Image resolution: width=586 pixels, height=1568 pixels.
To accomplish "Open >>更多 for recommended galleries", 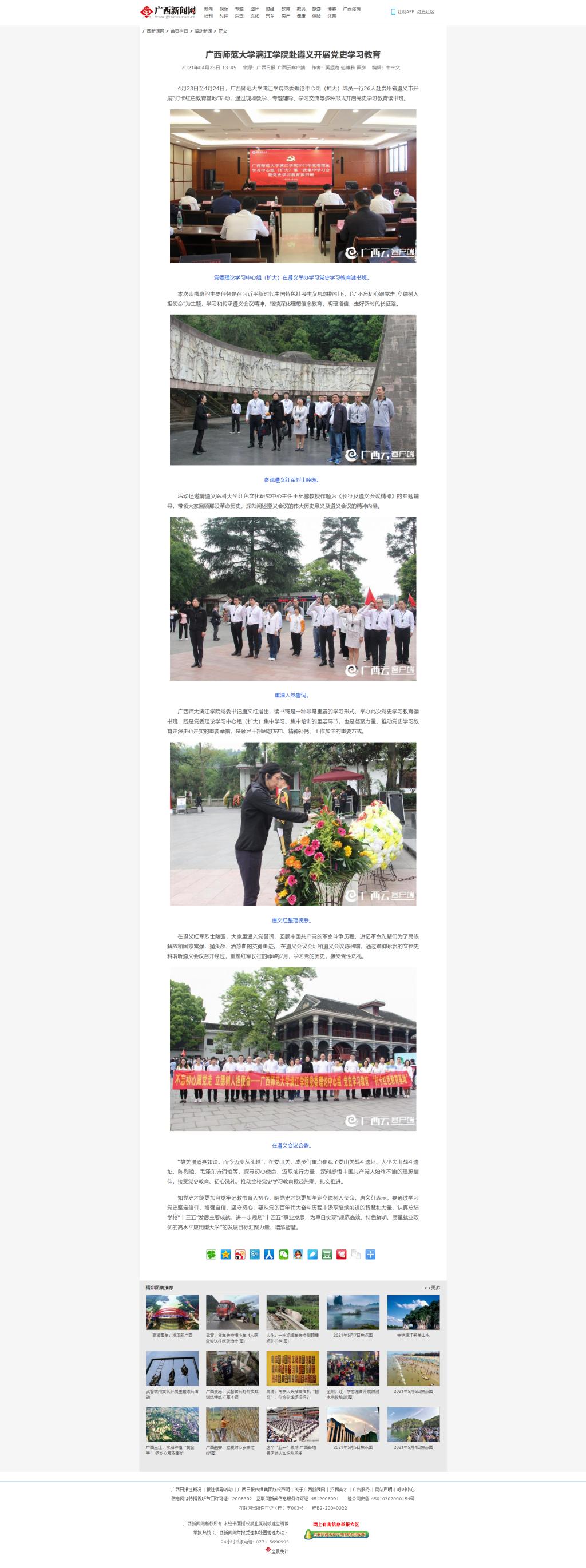I will pyautogui.click(x=432, y=1288).
